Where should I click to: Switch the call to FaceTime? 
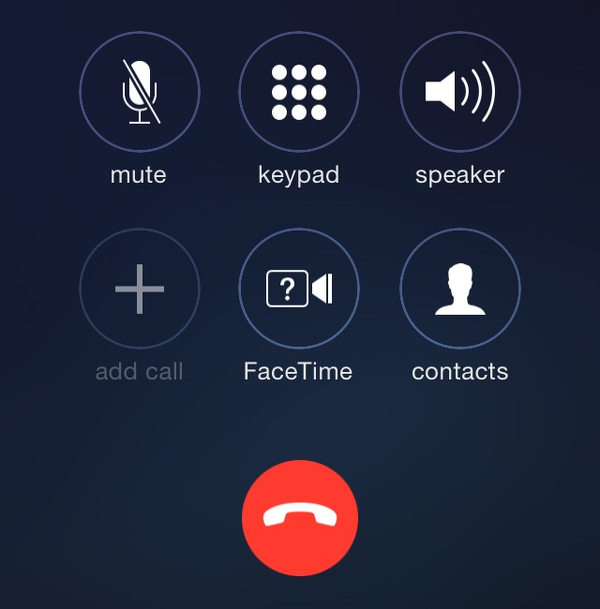[299, 289]
